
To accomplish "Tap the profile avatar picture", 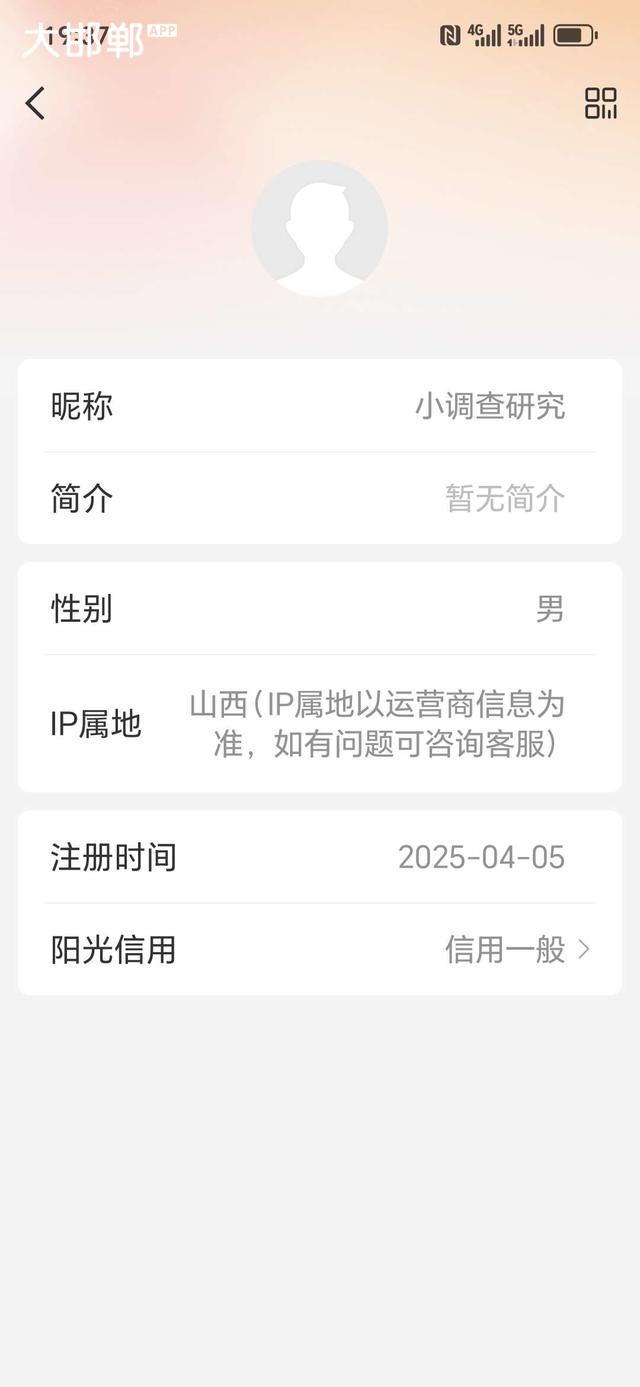I will (x=320, y=229).
